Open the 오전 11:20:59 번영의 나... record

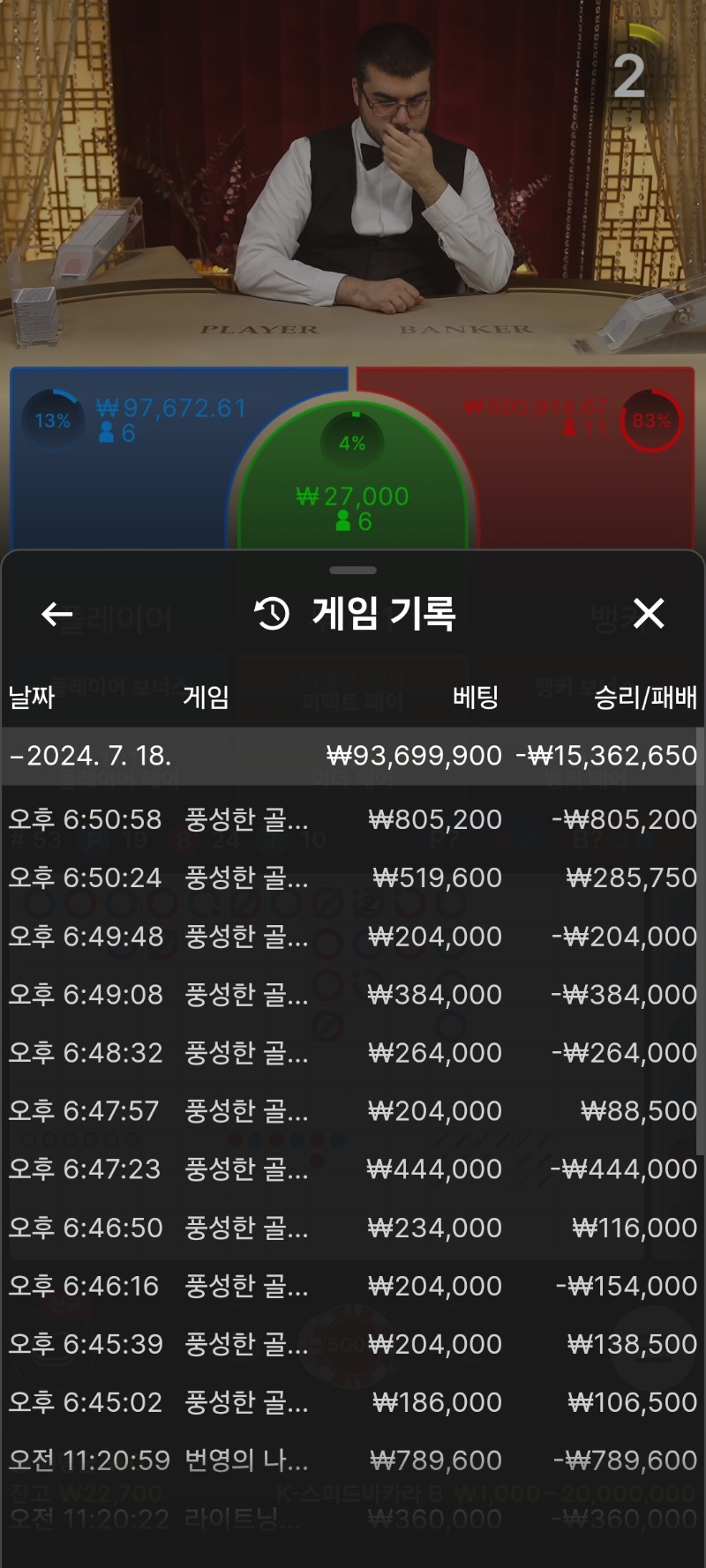[x=353, y=1460]
